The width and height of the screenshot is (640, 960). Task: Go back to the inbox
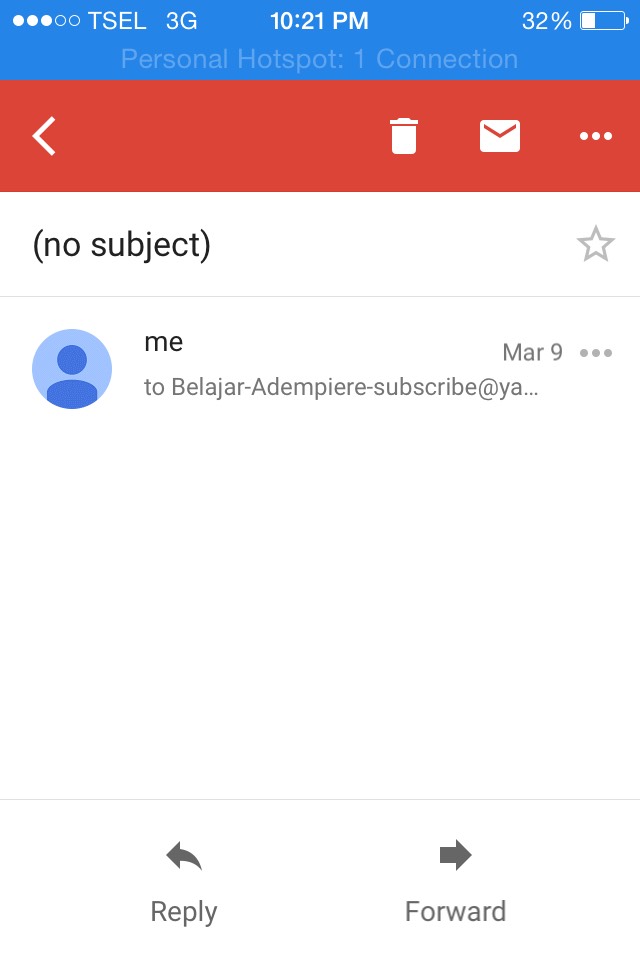click(x=44, y=136)
